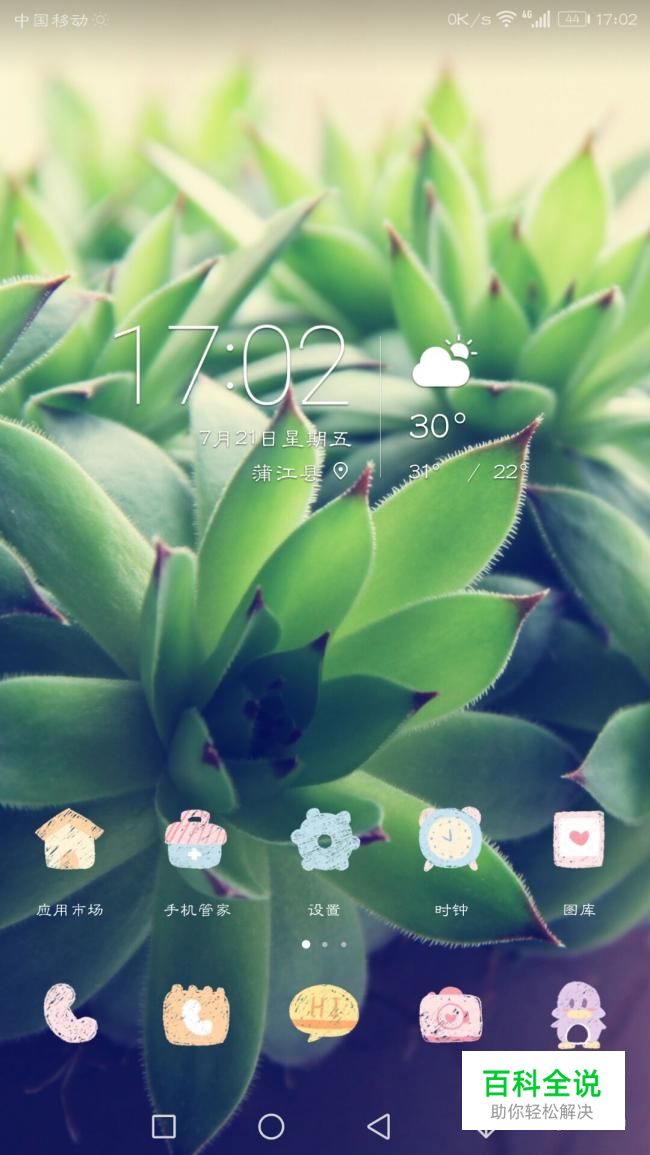Tap the system back triangle button
650x1155 pixels.
378,1126
